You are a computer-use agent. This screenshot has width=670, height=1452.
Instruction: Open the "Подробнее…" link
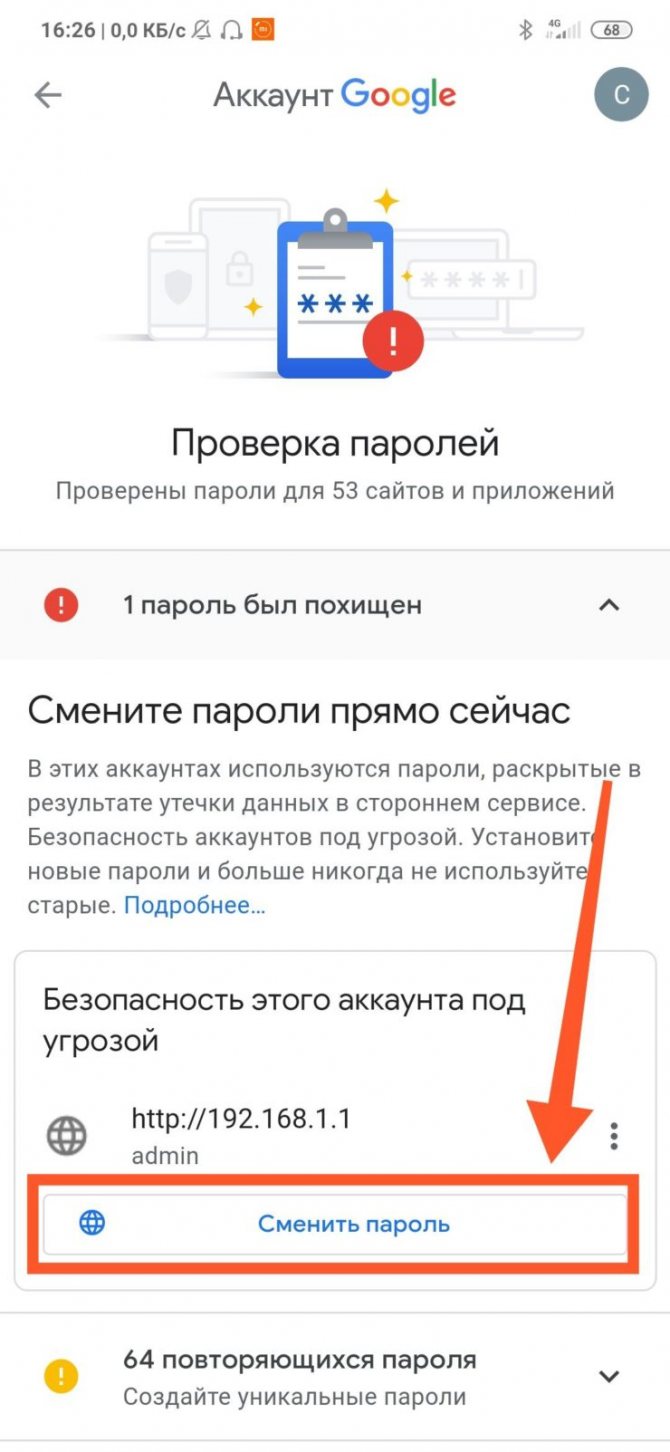(194, 905)
